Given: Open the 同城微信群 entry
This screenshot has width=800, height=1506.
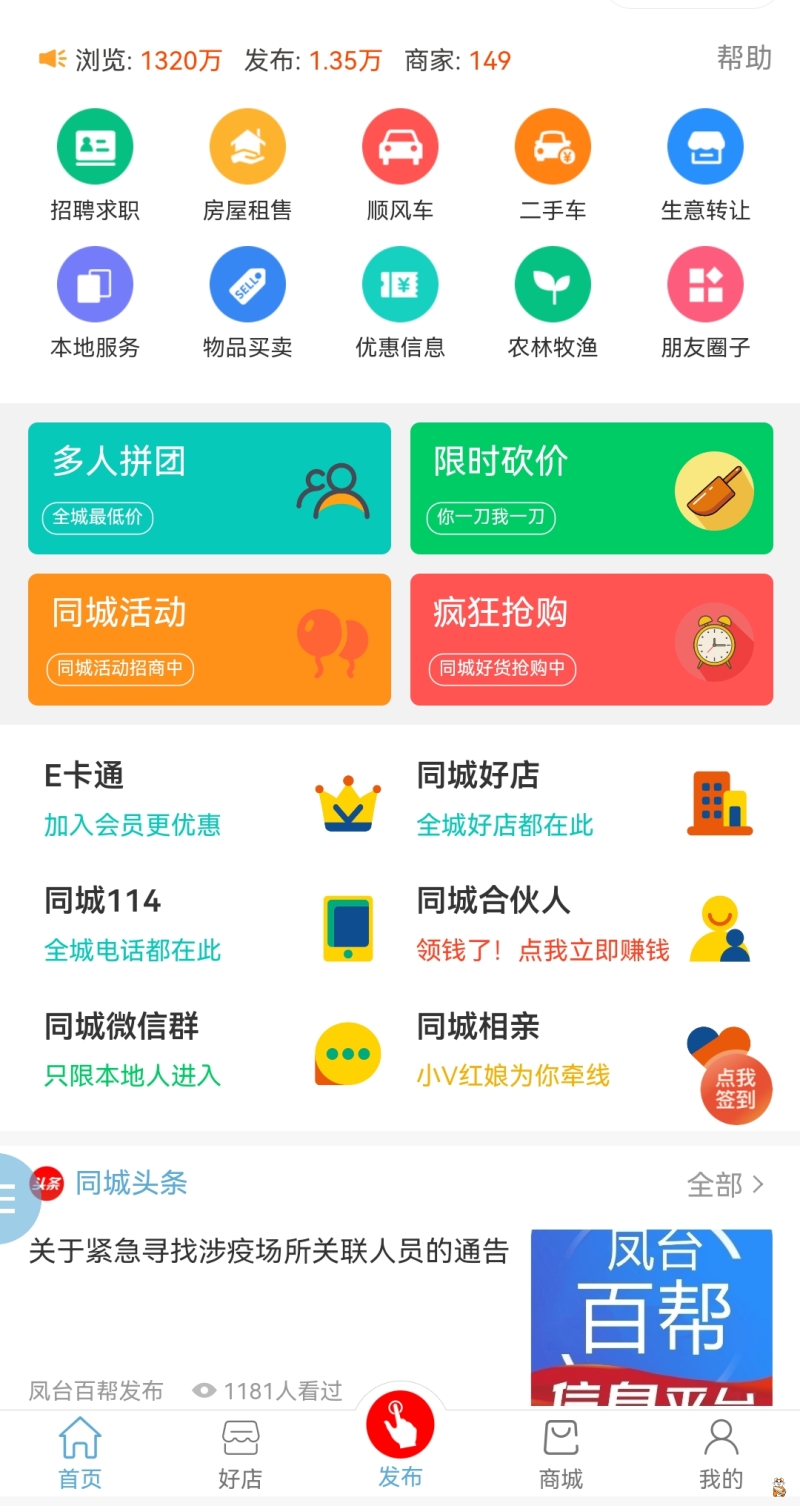Looking at the screenshot, I should tap(212, 1051).
